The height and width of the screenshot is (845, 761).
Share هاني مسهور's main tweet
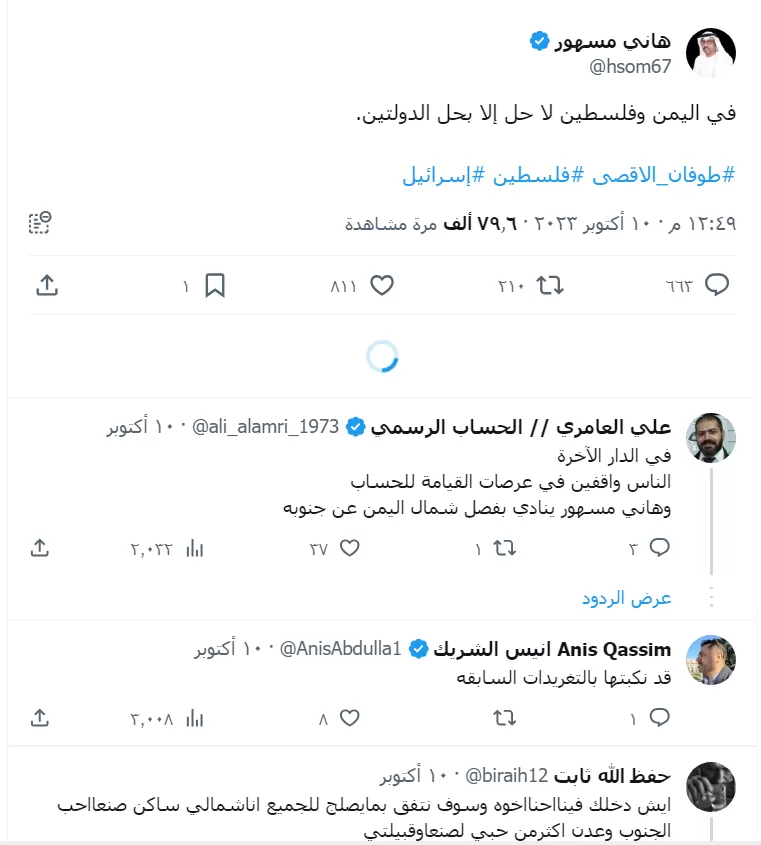(x=47, y=285)
